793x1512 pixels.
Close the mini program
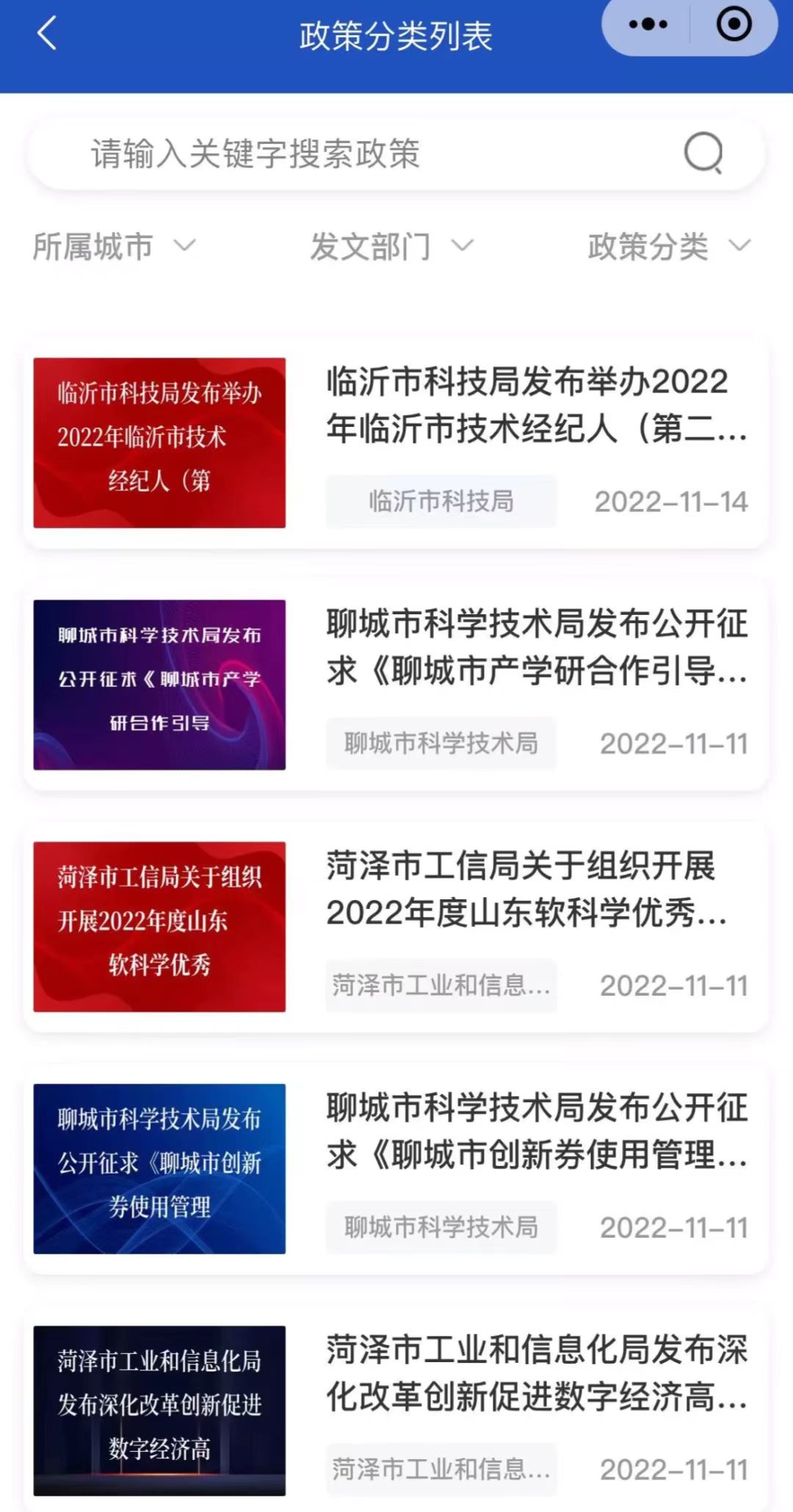point(734,25)
